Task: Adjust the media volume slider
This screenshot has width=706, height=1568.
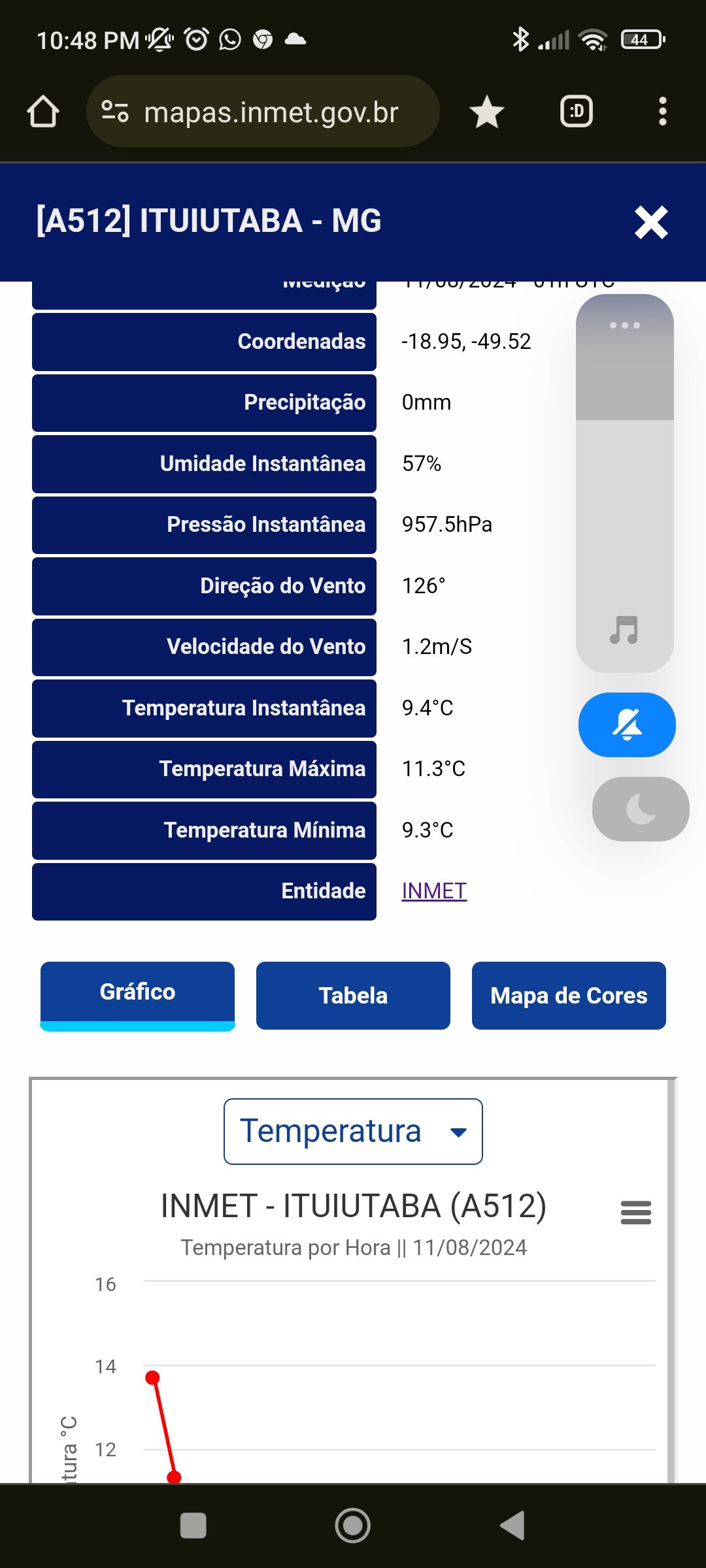Action: point(625,483)
